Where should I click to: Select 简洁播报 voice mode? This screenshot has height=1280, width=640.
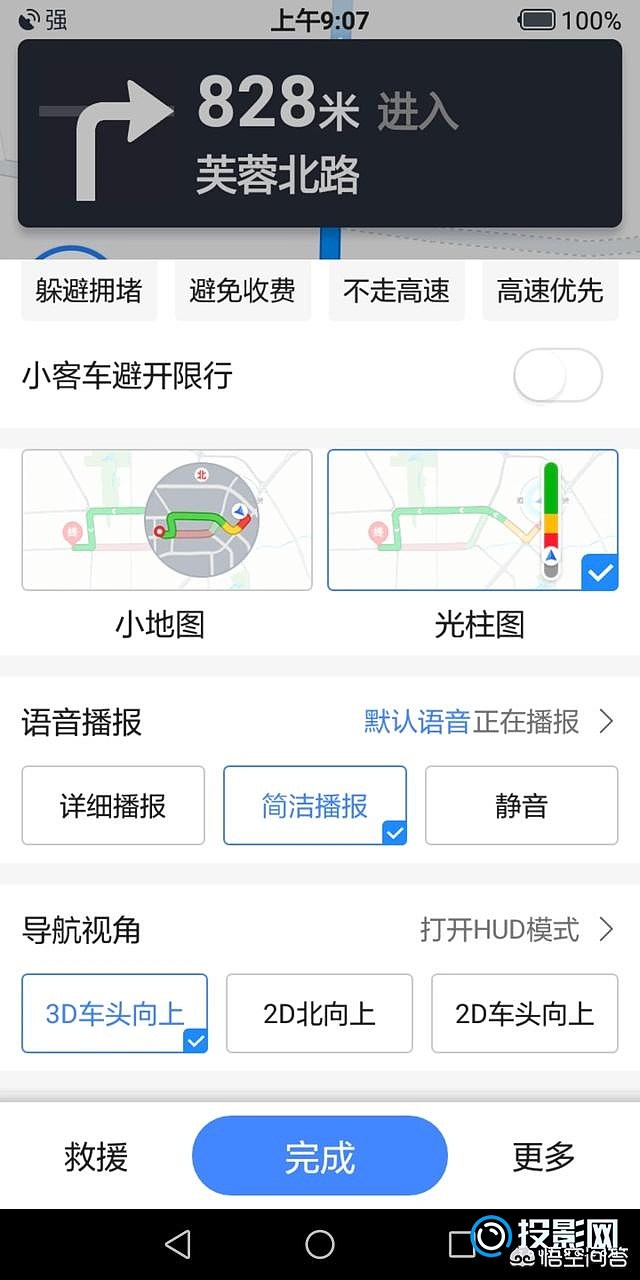tap(315, 806)
